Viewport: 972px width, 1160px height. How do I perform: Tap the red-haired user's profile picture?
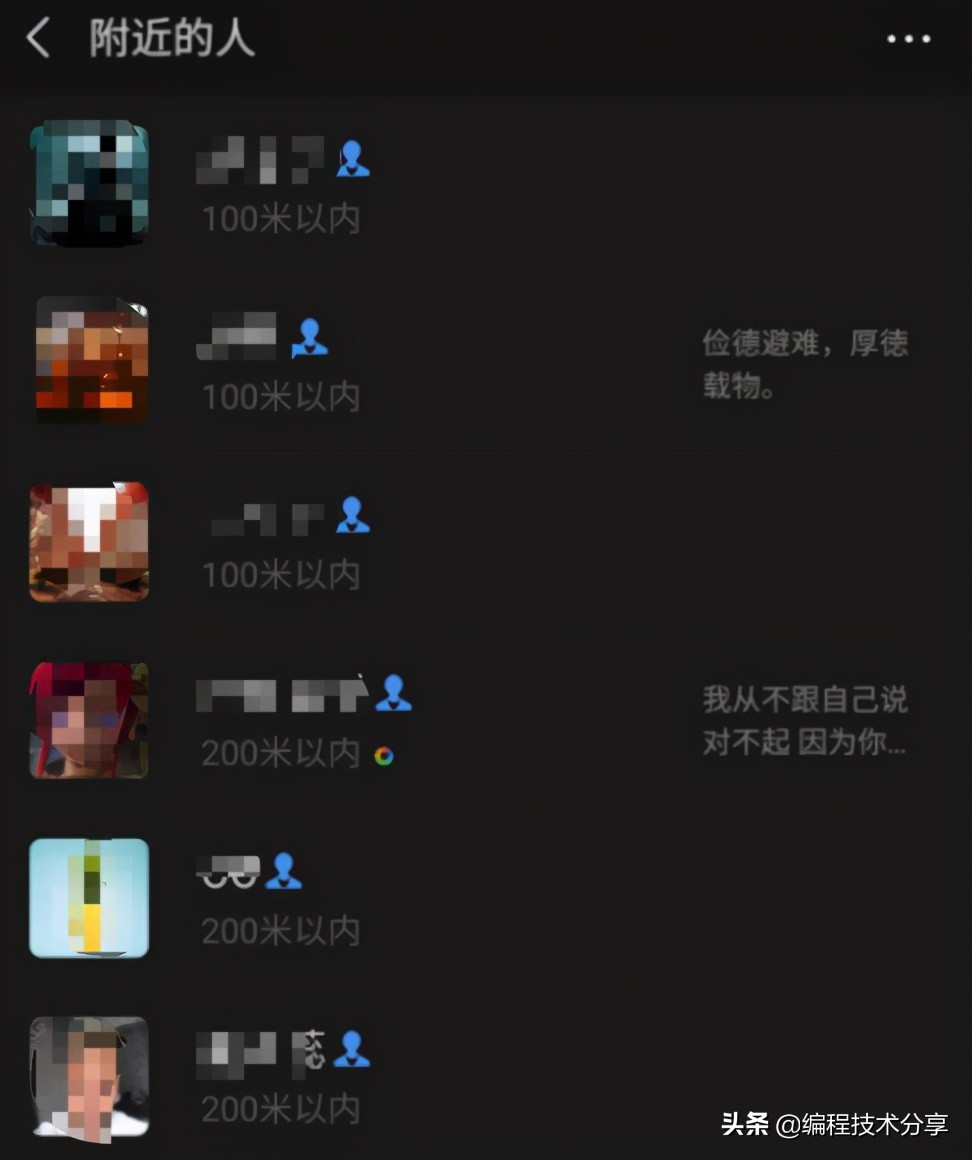(89, 718)
